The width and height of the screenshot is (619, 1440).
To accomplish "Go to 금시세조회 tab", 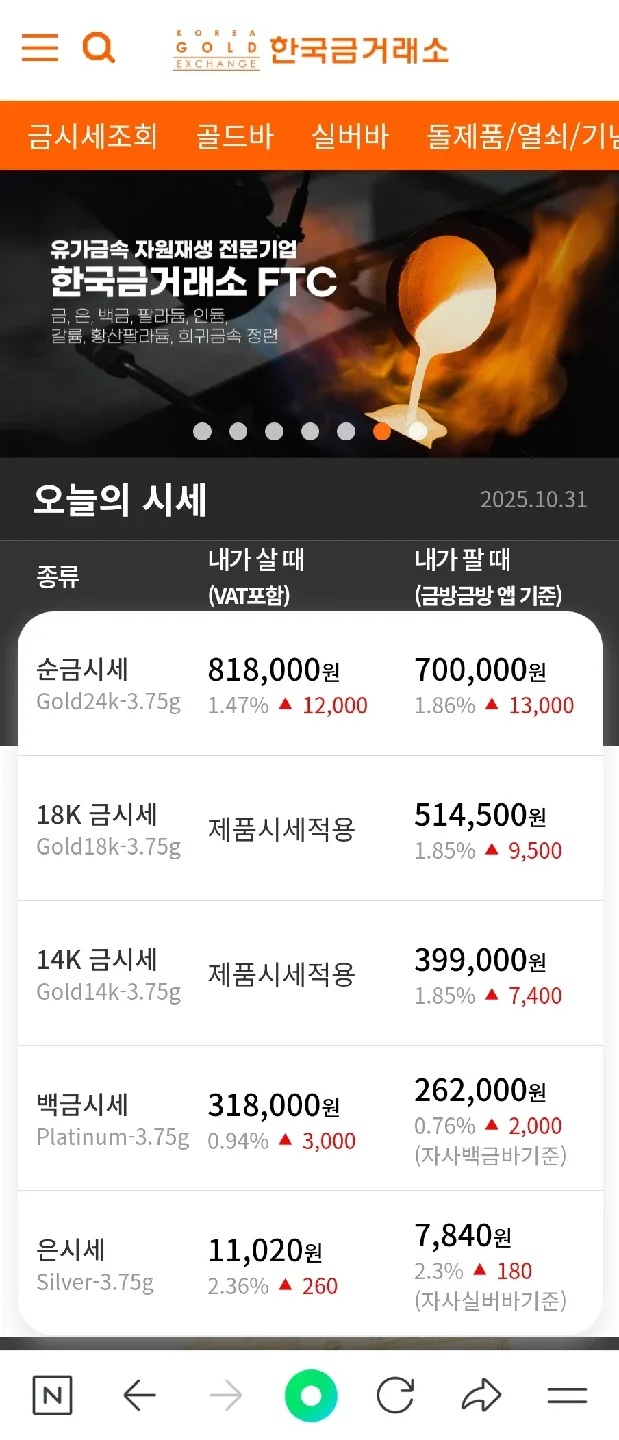I will pyautogui.click(x=92, y=136).
